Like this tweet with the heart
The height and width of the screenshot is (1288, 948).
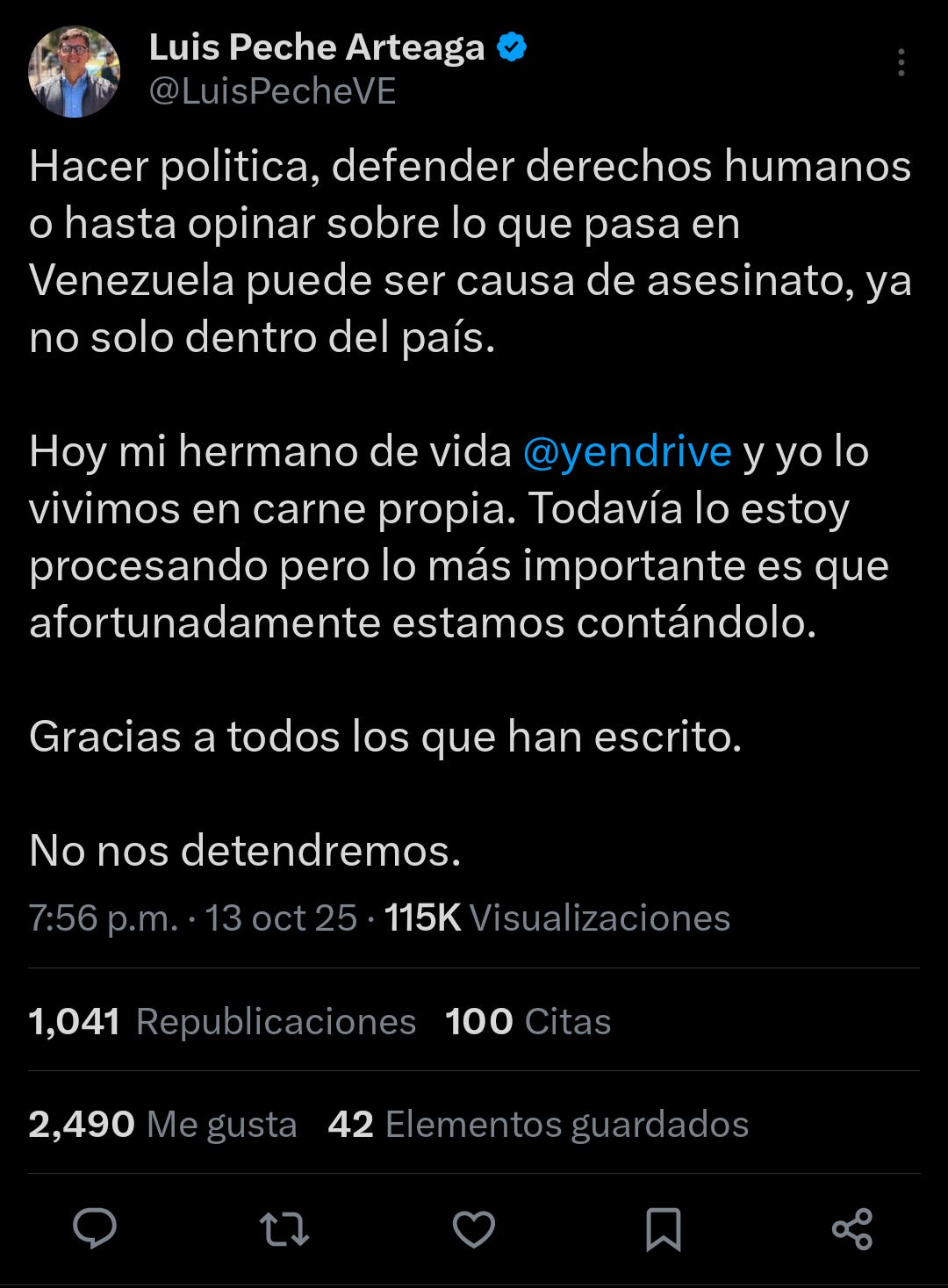pos(474,1228)
